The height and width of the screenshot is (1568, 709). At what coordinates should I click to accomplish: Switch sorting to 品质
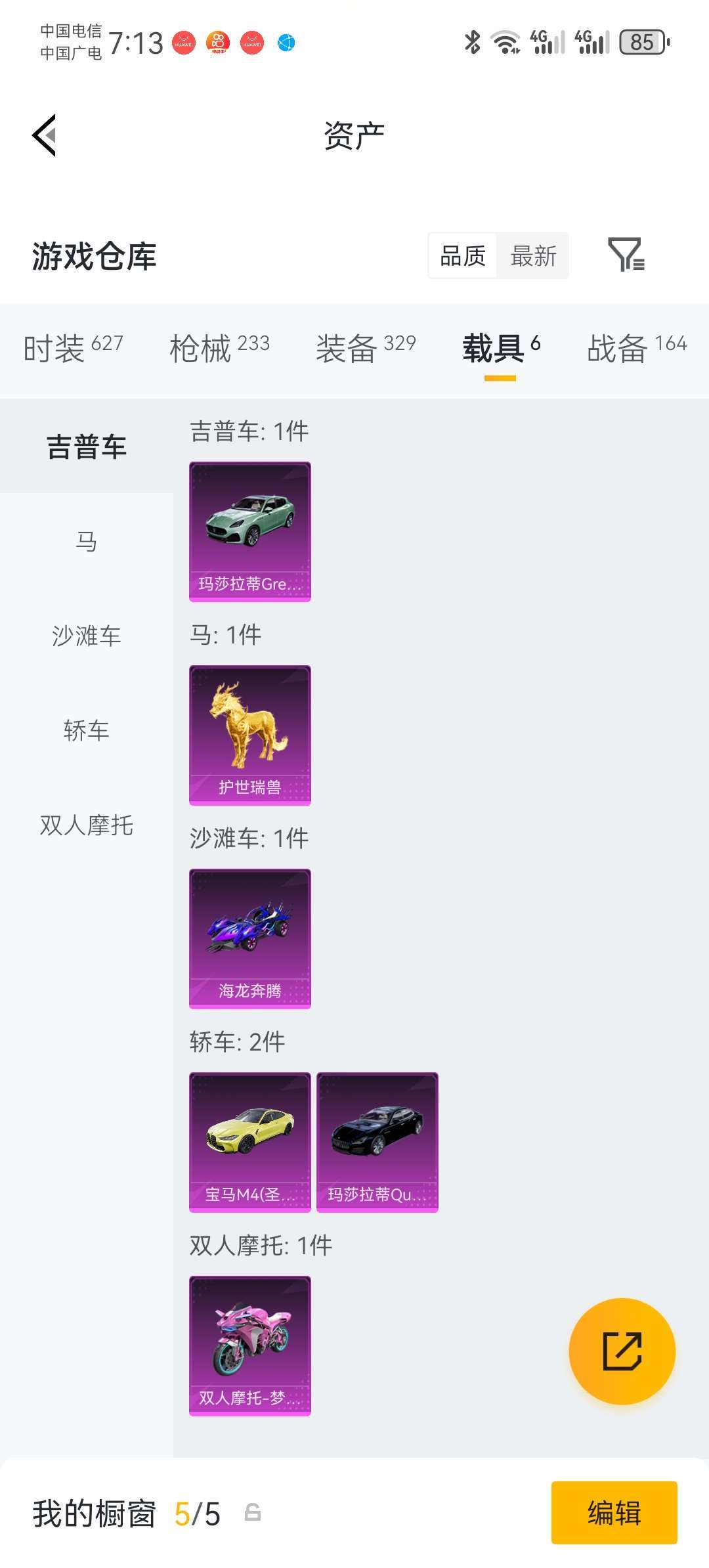tap(462, 256)
